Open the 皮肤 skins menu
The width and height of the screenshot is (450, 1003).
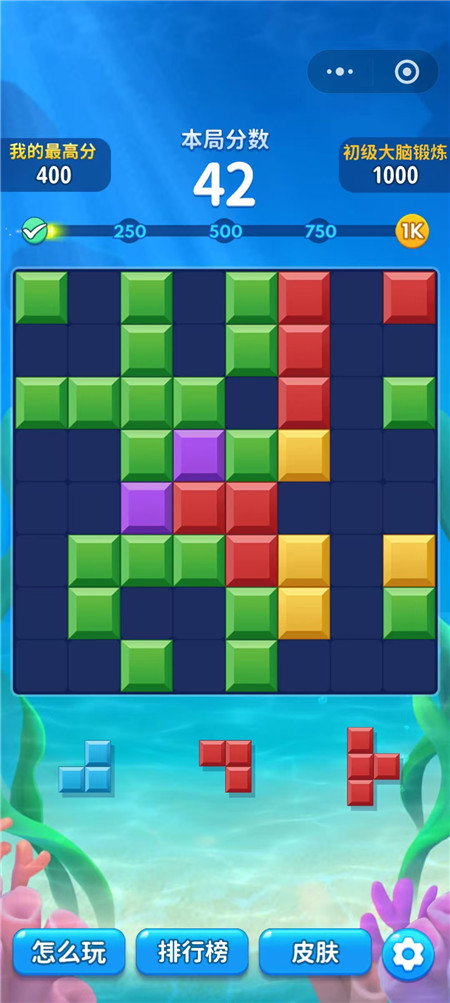(315, 952)
